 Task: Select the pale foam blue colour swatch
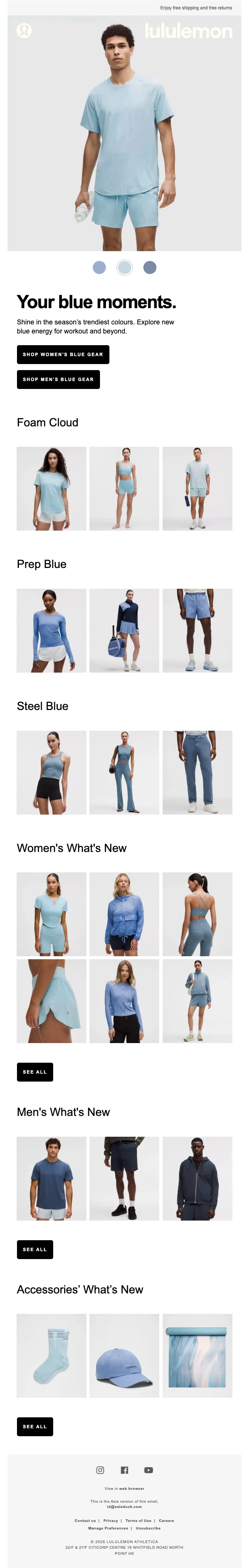tap(124, 267)
